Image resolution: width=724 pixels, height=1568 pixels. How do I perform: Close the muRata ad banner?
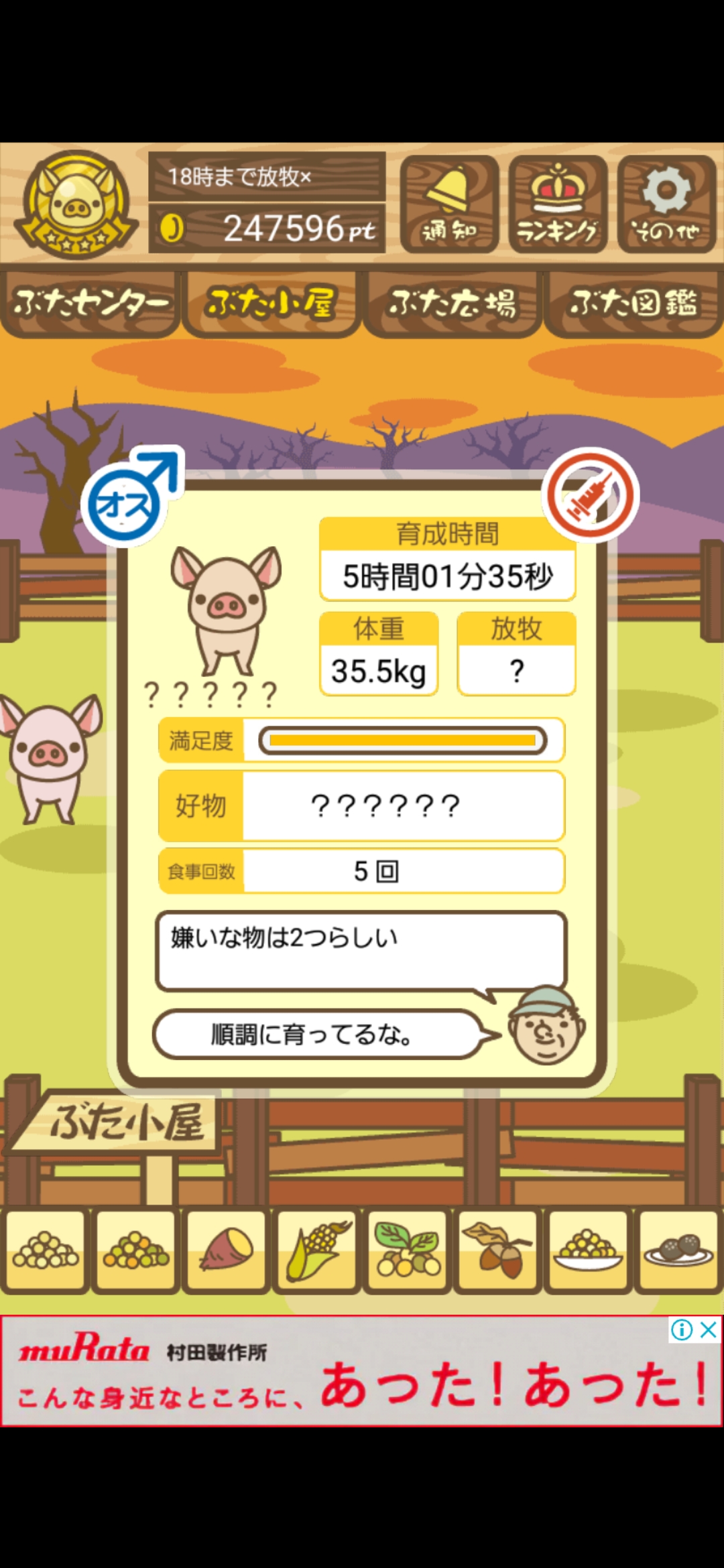pyautogui.click(x=708, y=1330)
